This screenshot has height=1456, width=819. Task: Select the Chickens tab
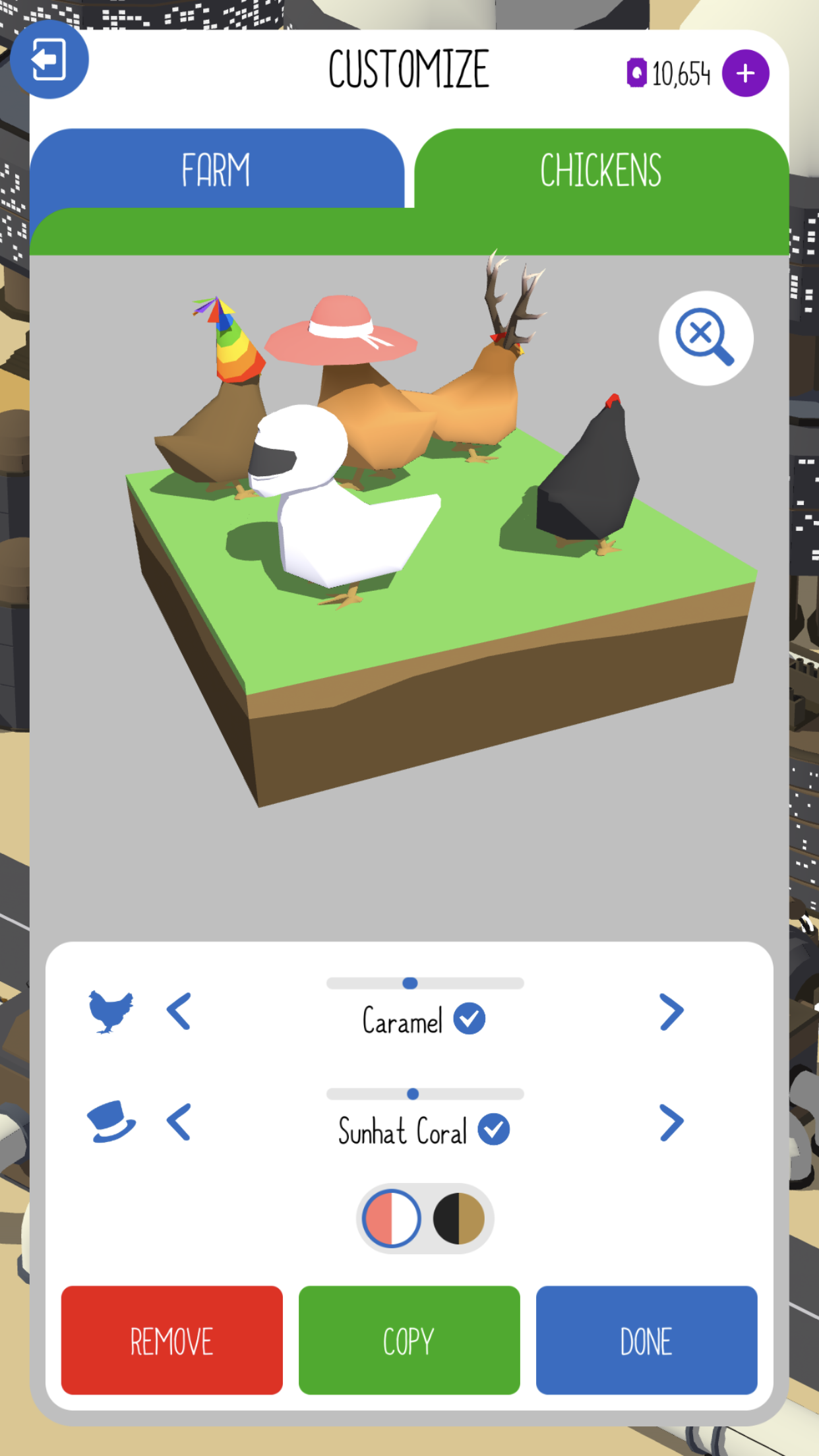pos(601,169)
